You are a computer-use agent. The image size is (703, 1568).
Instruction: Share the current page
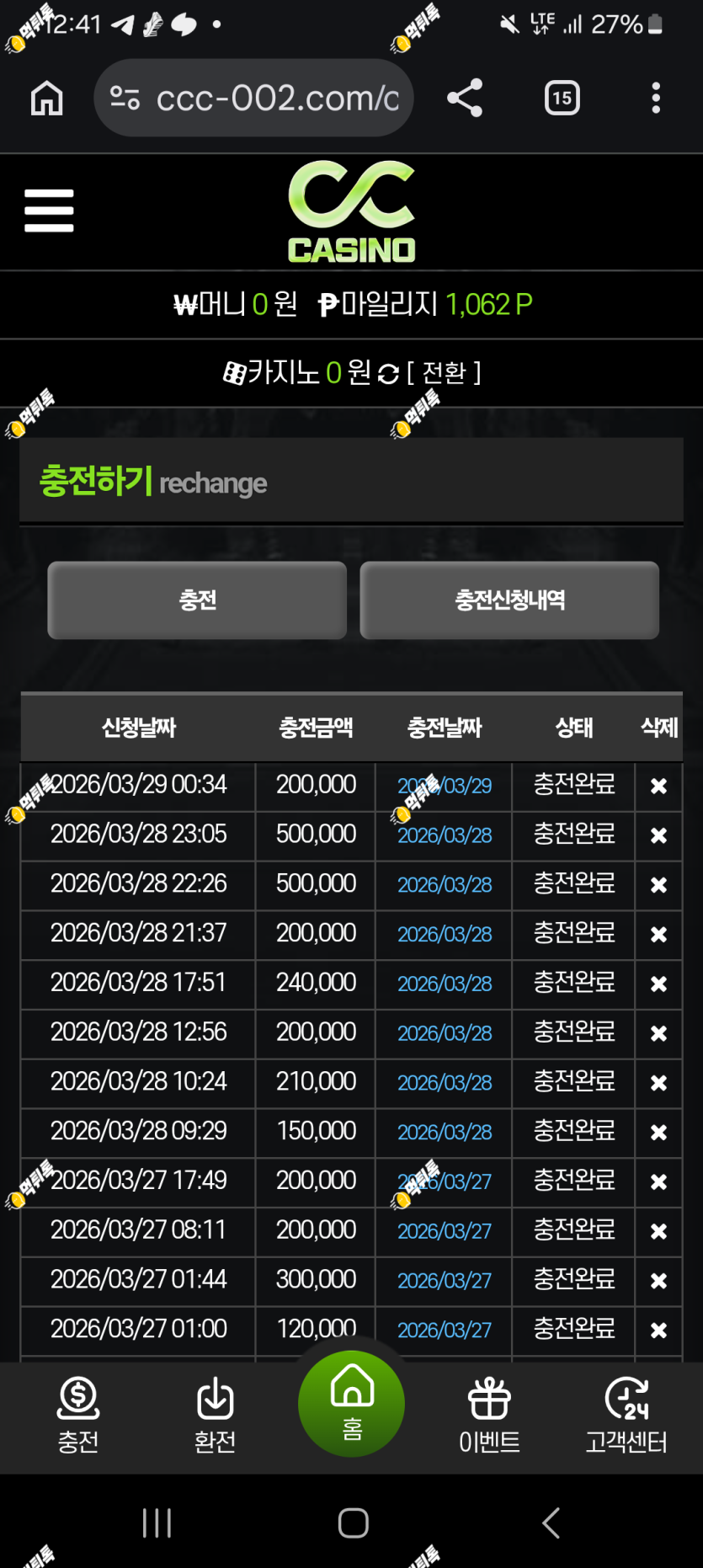point(465,98)
